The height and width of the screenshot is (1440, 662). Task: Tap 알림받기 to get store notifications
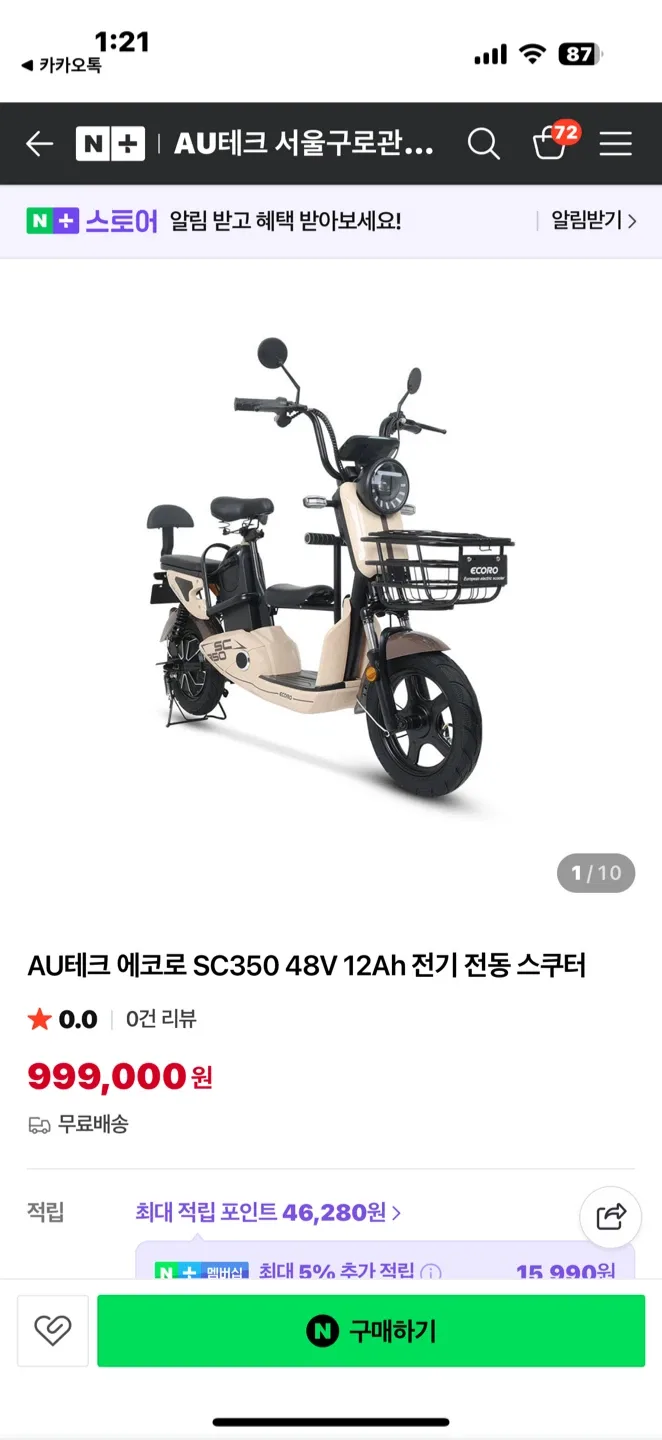[593, 221]
